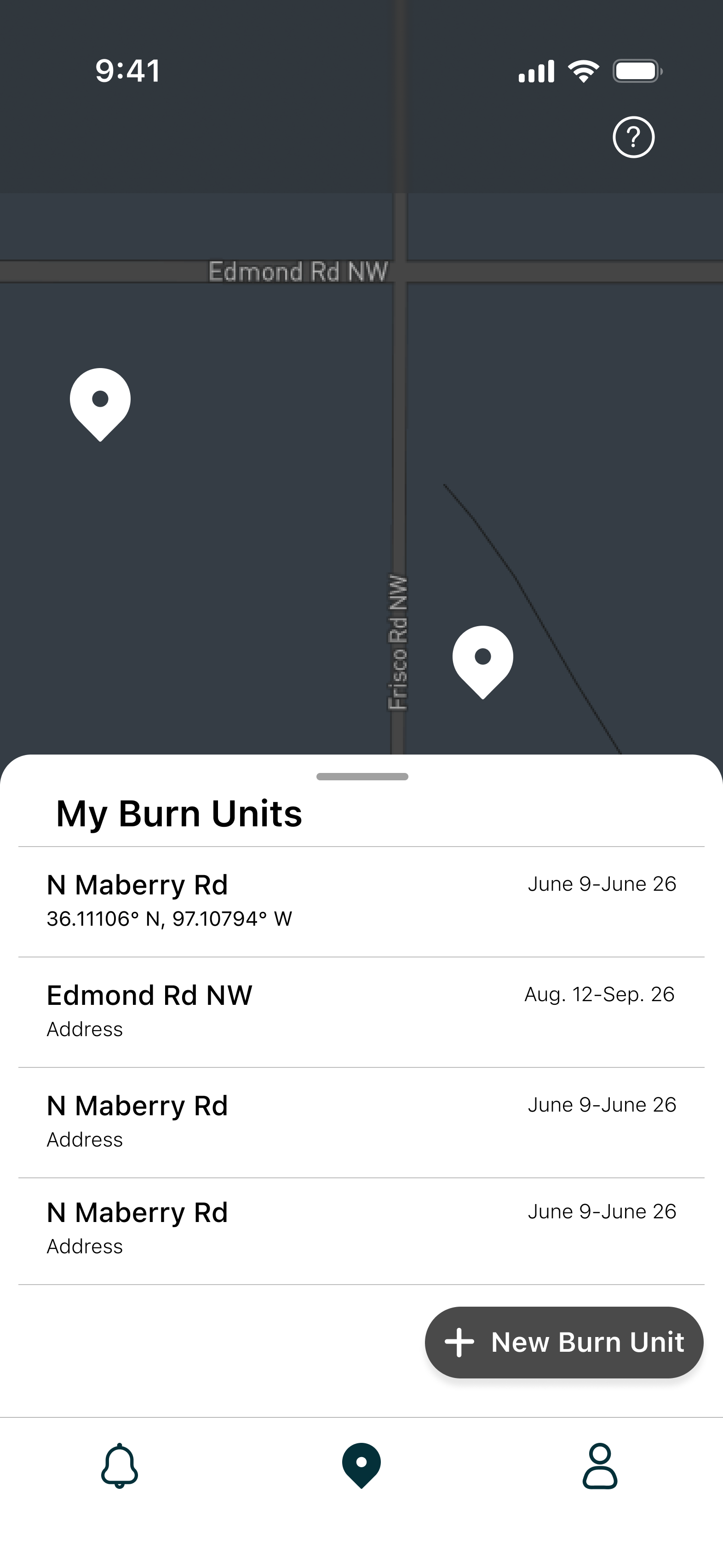Select the map pin left of Frisco Rd
Viewport: 723px width, 1568px height.
pos(100,405)
